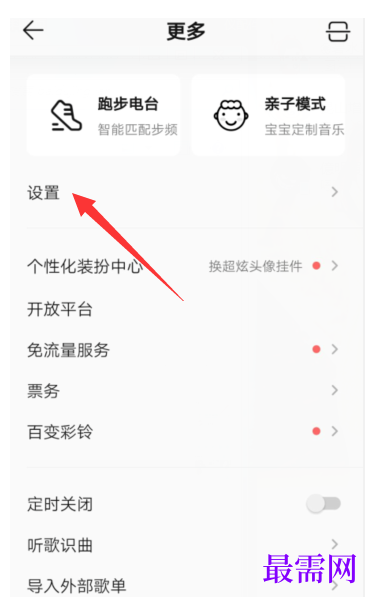Open 免流量服务
Image resolution: width=375 pixels, height=600 pixels.
187,349
